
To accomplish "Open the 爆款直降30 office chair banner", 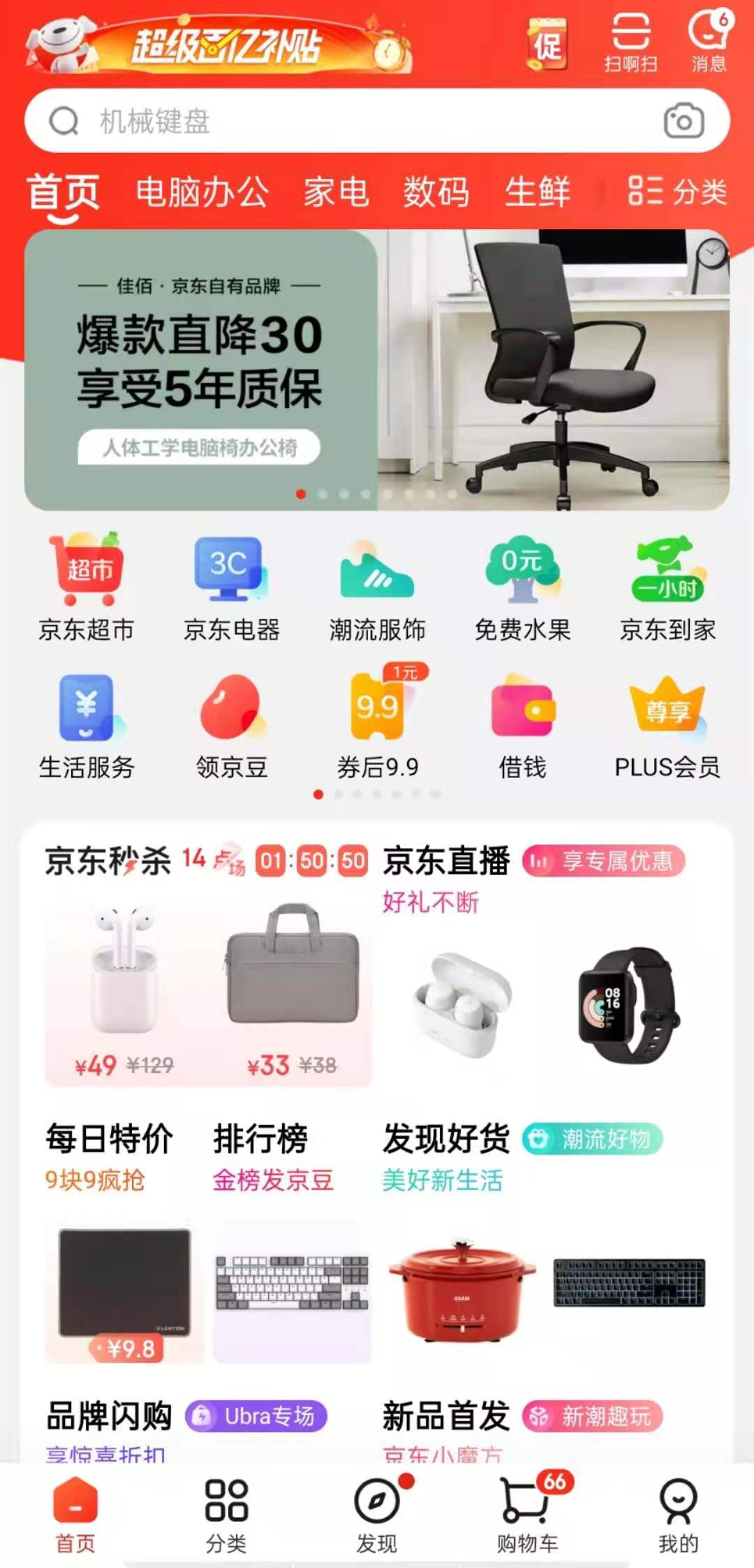I will pyautogui.click(x=377, y=370).
